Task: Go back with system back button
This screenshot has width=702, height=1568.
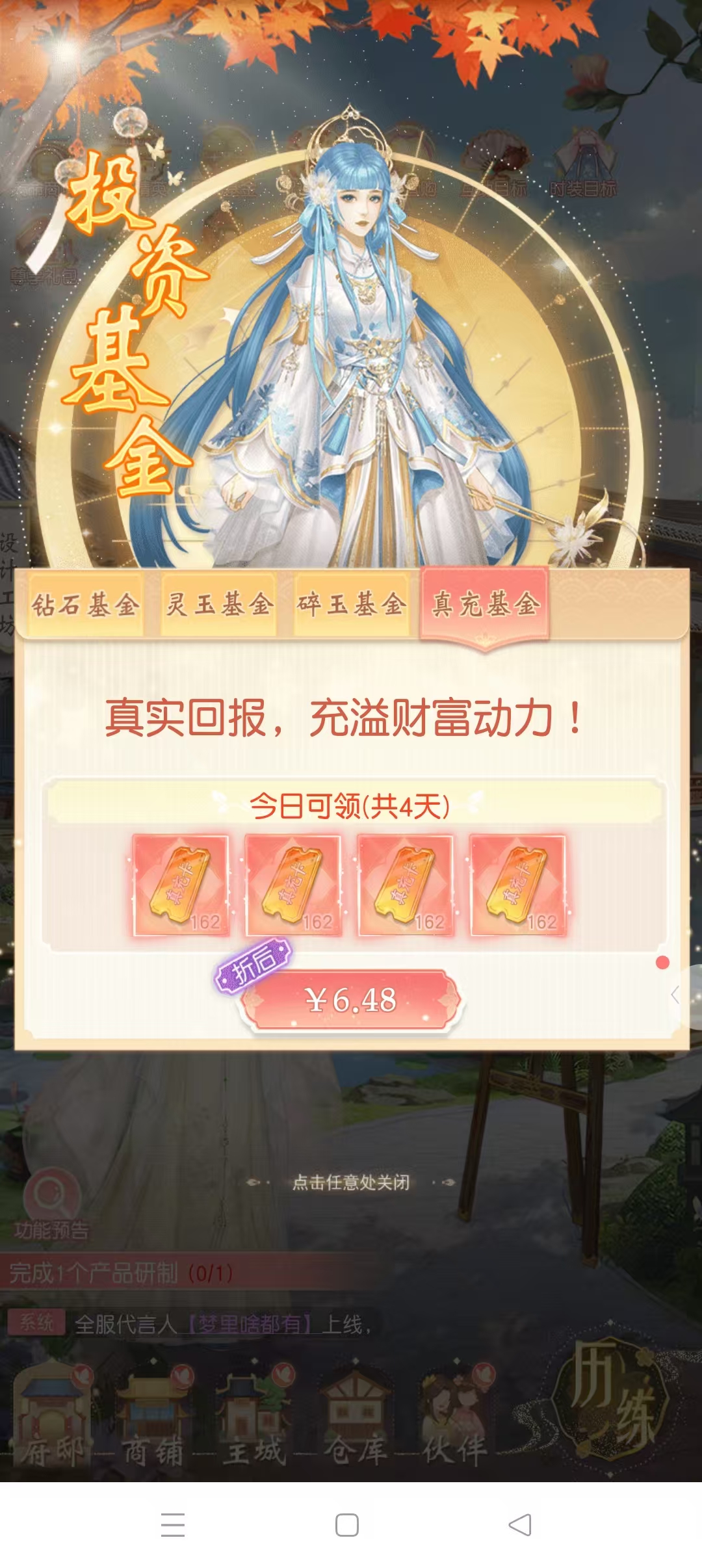Action: tap(520, 1524)
